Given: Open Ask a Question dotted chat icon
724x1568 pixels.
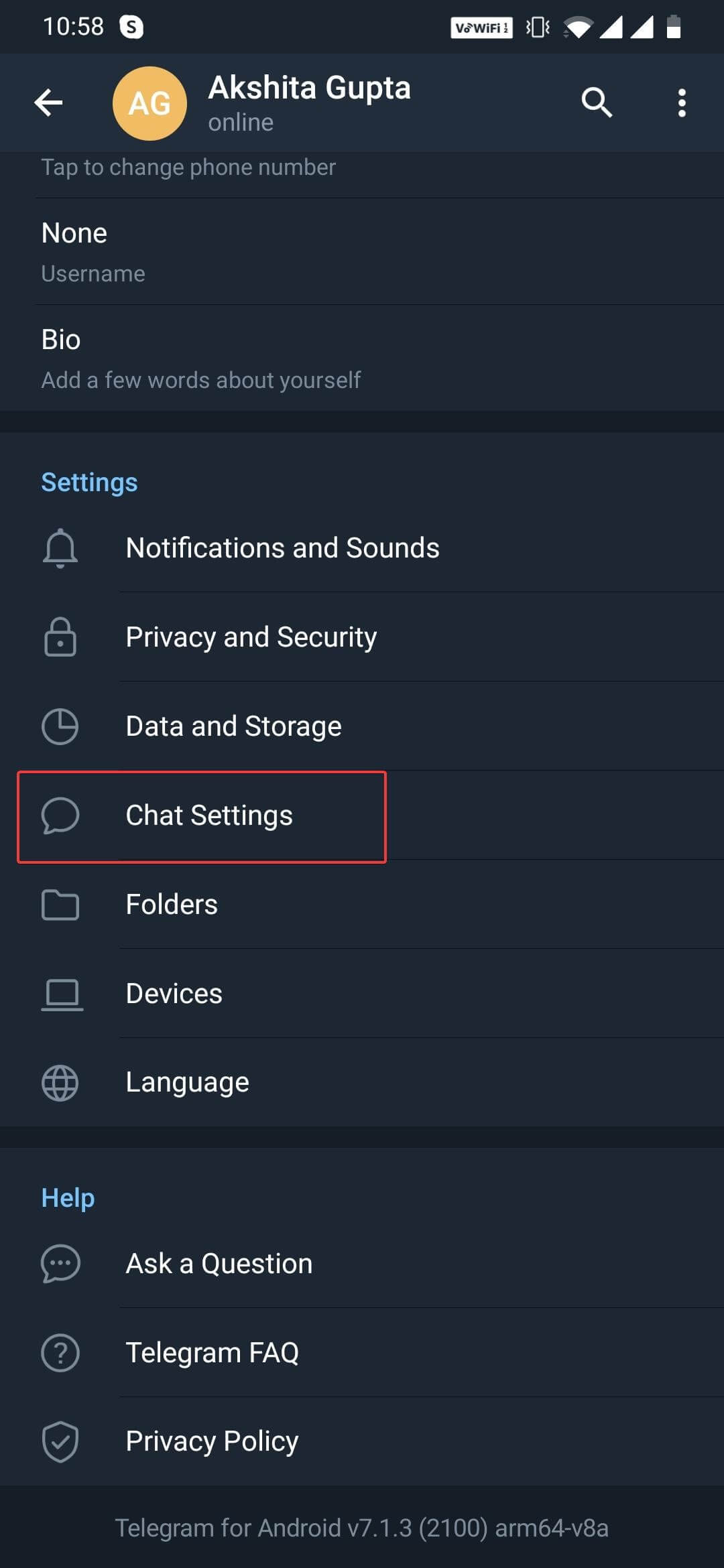Looking at the screenshot, I should [60, 1263].
